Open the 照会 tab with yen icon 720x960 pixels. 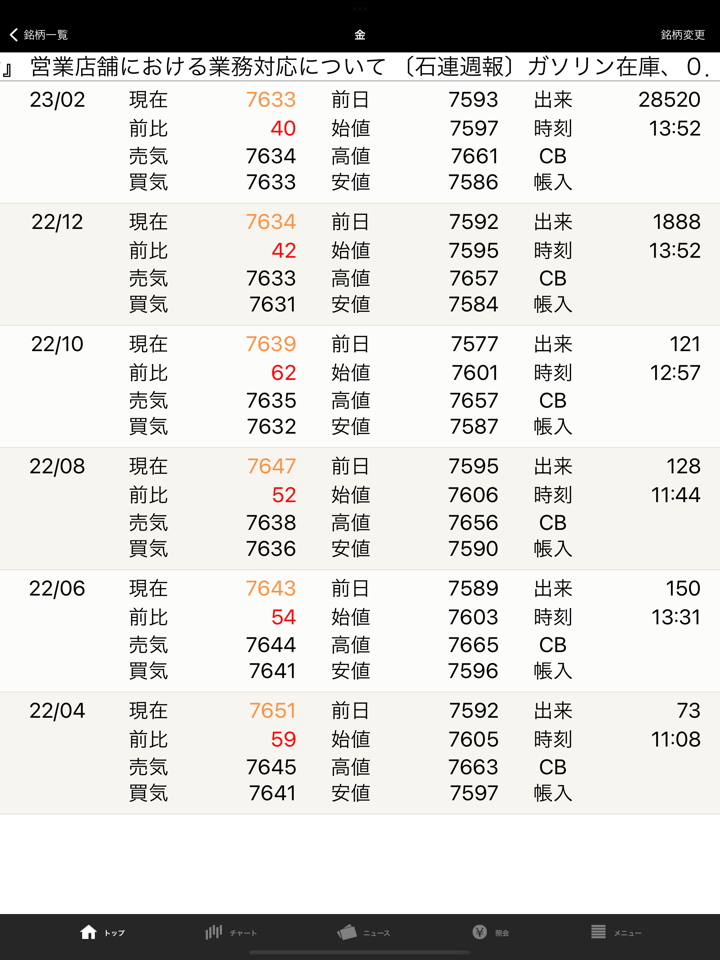pyautogui.click(x=491, y=932)
